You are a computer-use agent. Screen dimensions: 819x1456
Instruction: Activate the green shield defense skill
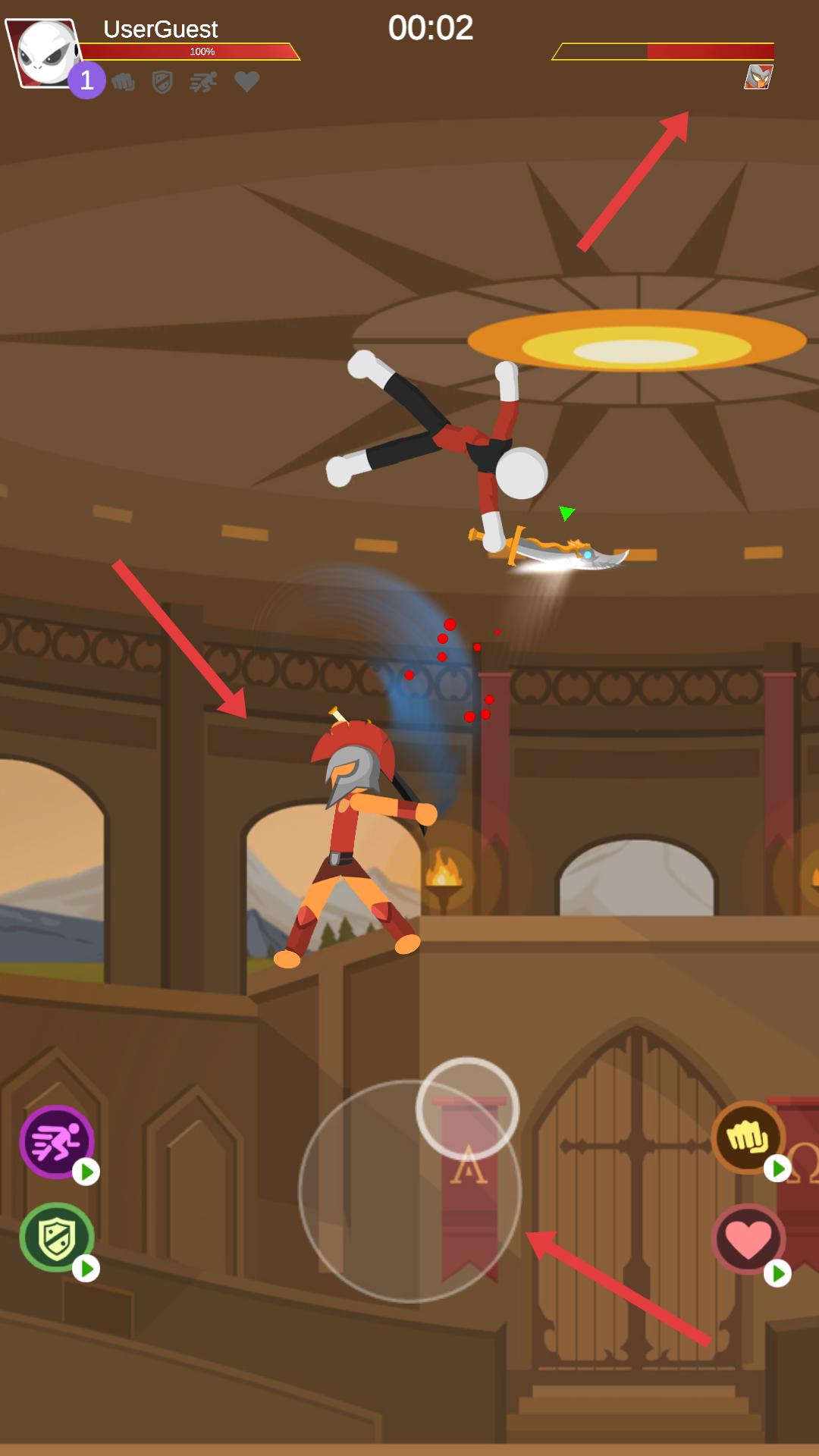click(x=57, y=1238)
